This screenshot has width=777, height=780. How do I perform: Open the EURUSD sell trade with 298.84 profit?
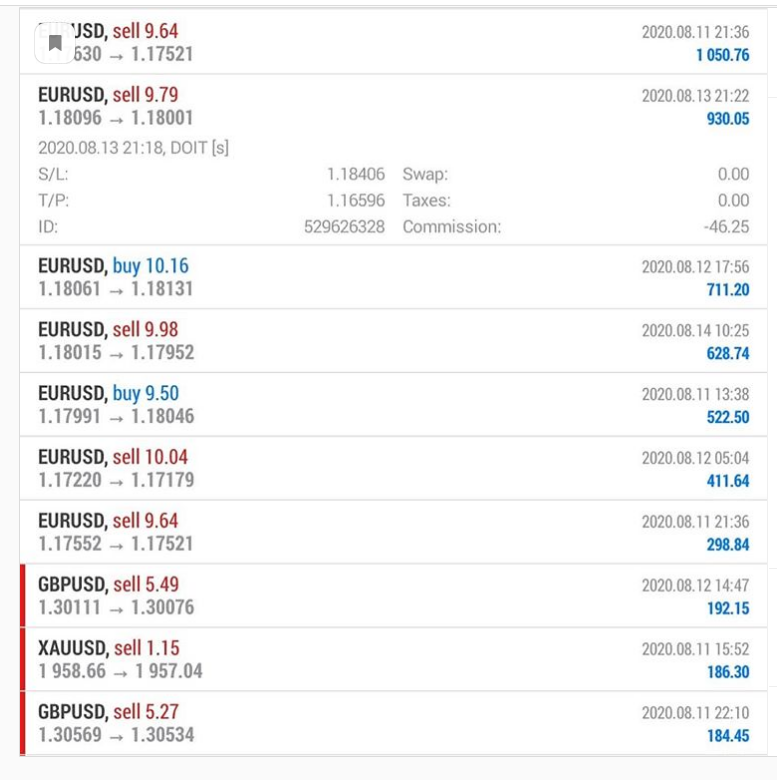point(393,532)
